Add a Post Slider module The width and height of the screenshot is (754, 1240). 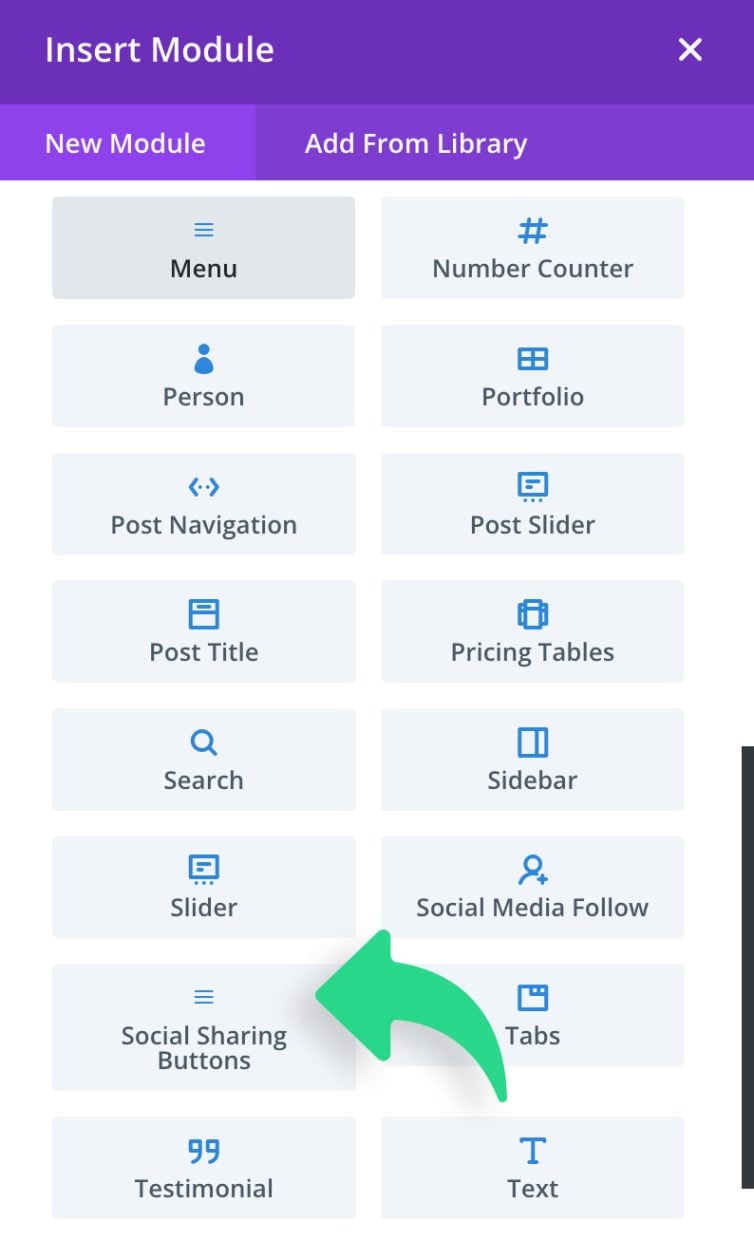532,503
